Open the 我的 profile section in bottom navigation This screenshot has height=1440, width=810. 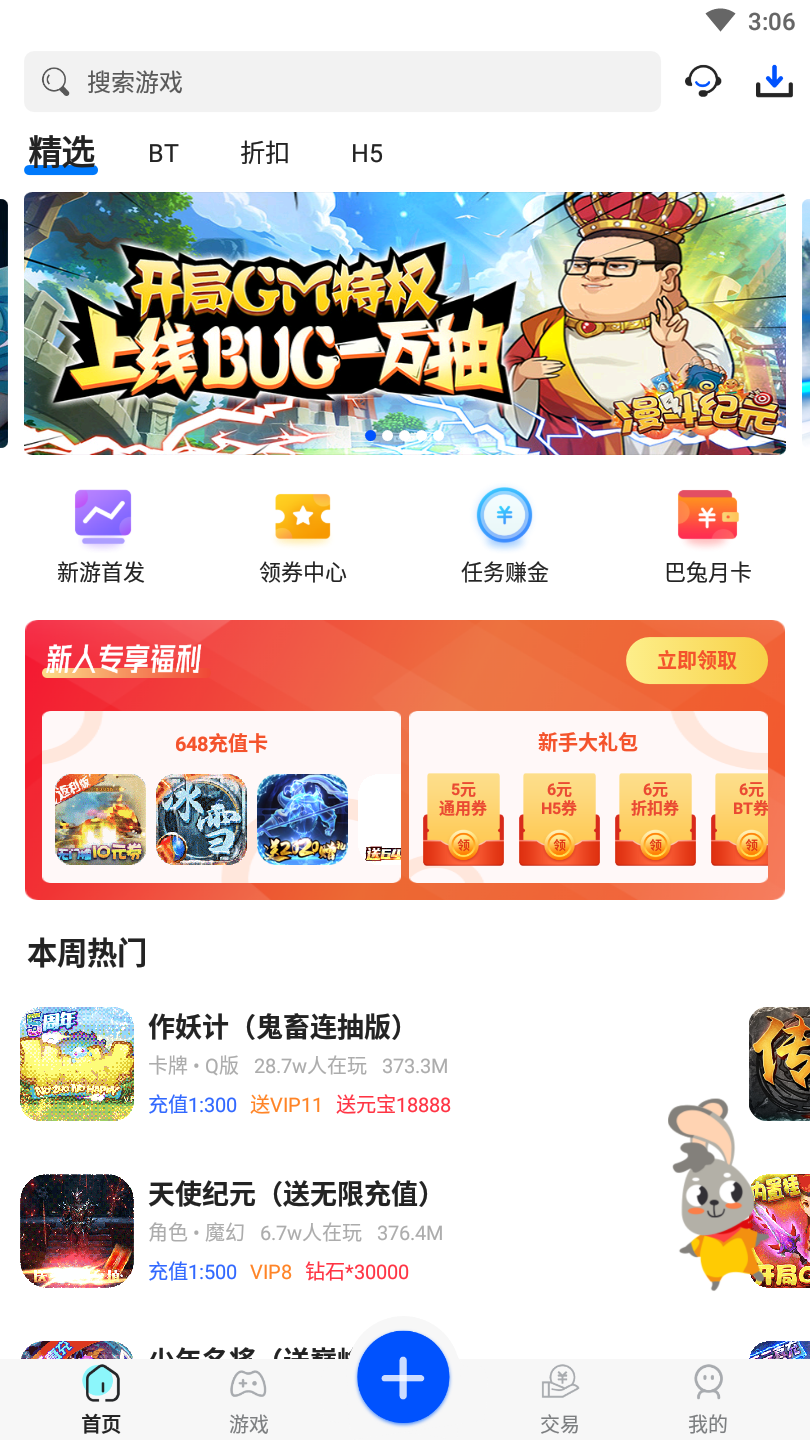(708, 1397)
